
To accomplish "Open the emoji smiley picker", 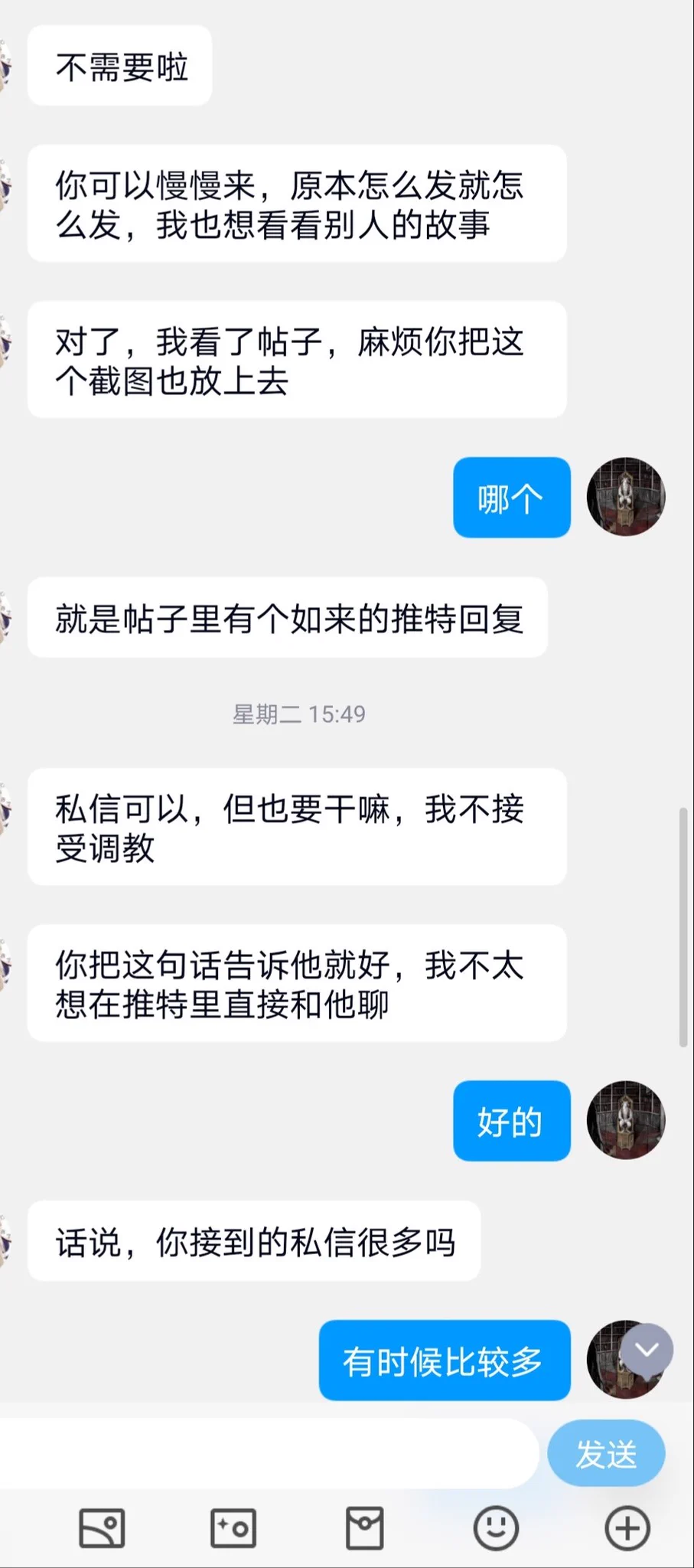I will point(496,1528).
